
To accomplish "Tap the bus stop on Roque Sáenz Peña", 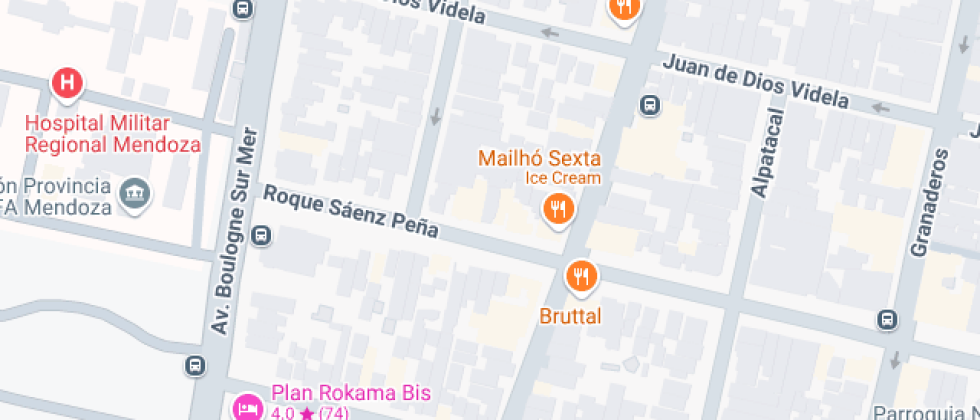I will click(261, 236).
